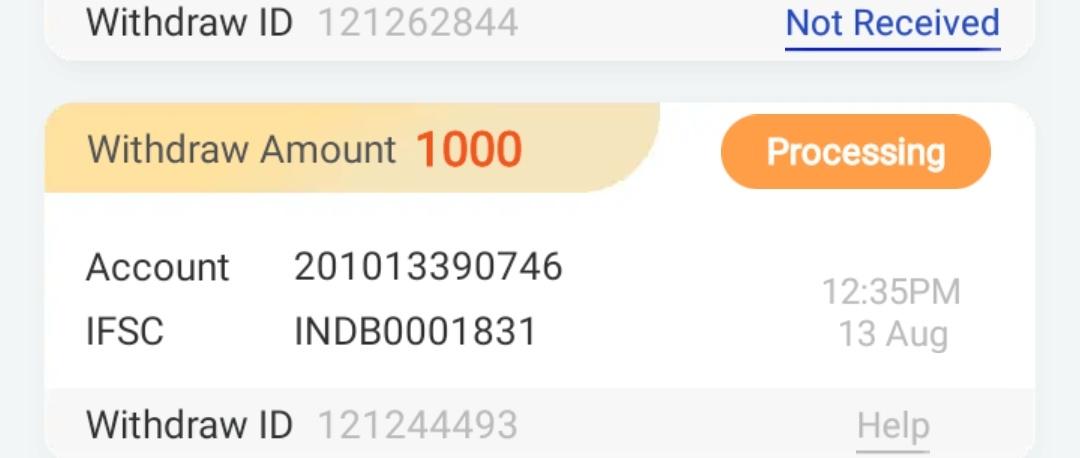This screenshot has height=458, width=1080.
Task: Tap the Not Received link
Action: 892,23
